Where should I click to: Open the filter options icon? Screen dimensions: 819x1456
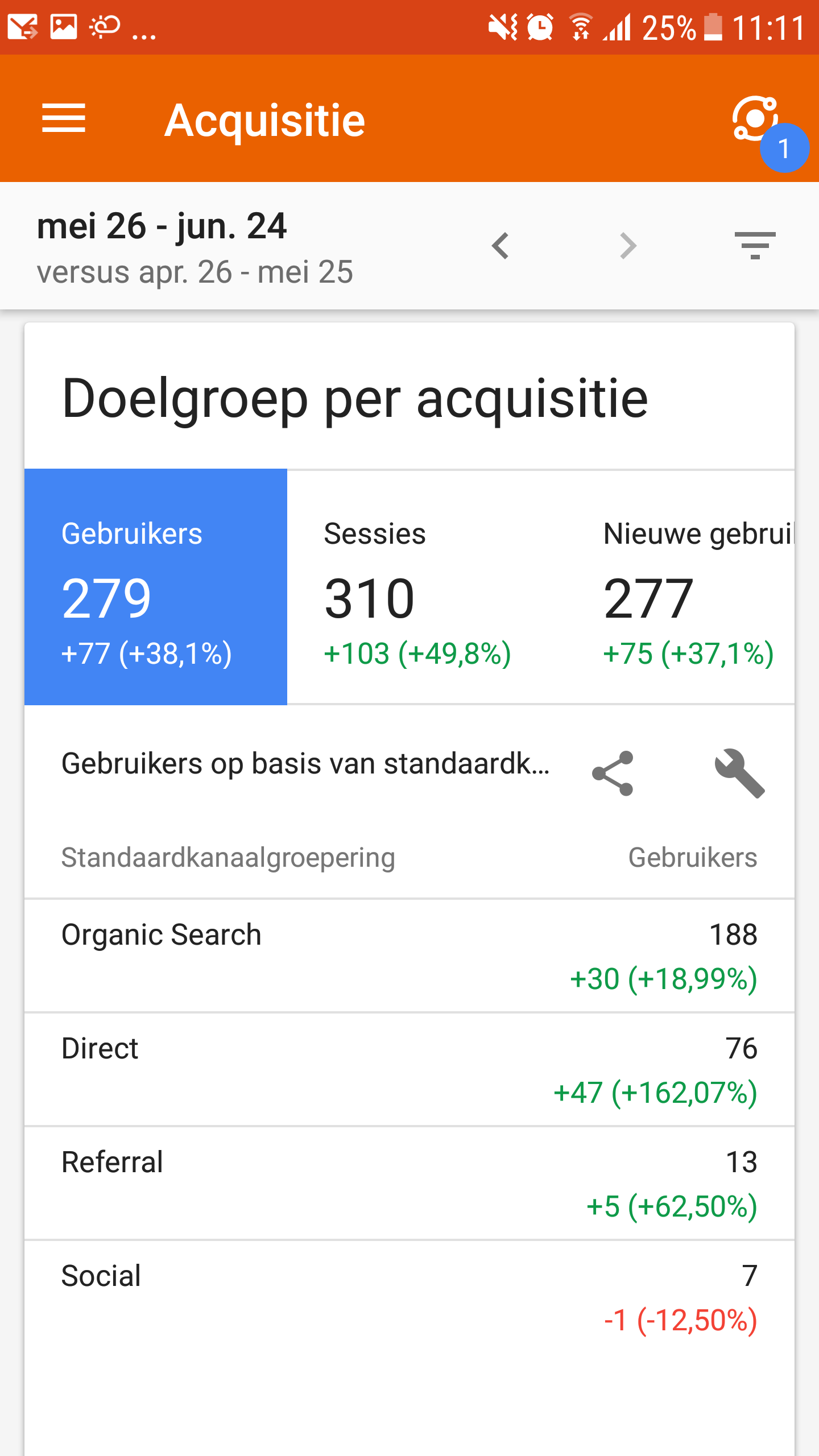[x=755, y=246]
